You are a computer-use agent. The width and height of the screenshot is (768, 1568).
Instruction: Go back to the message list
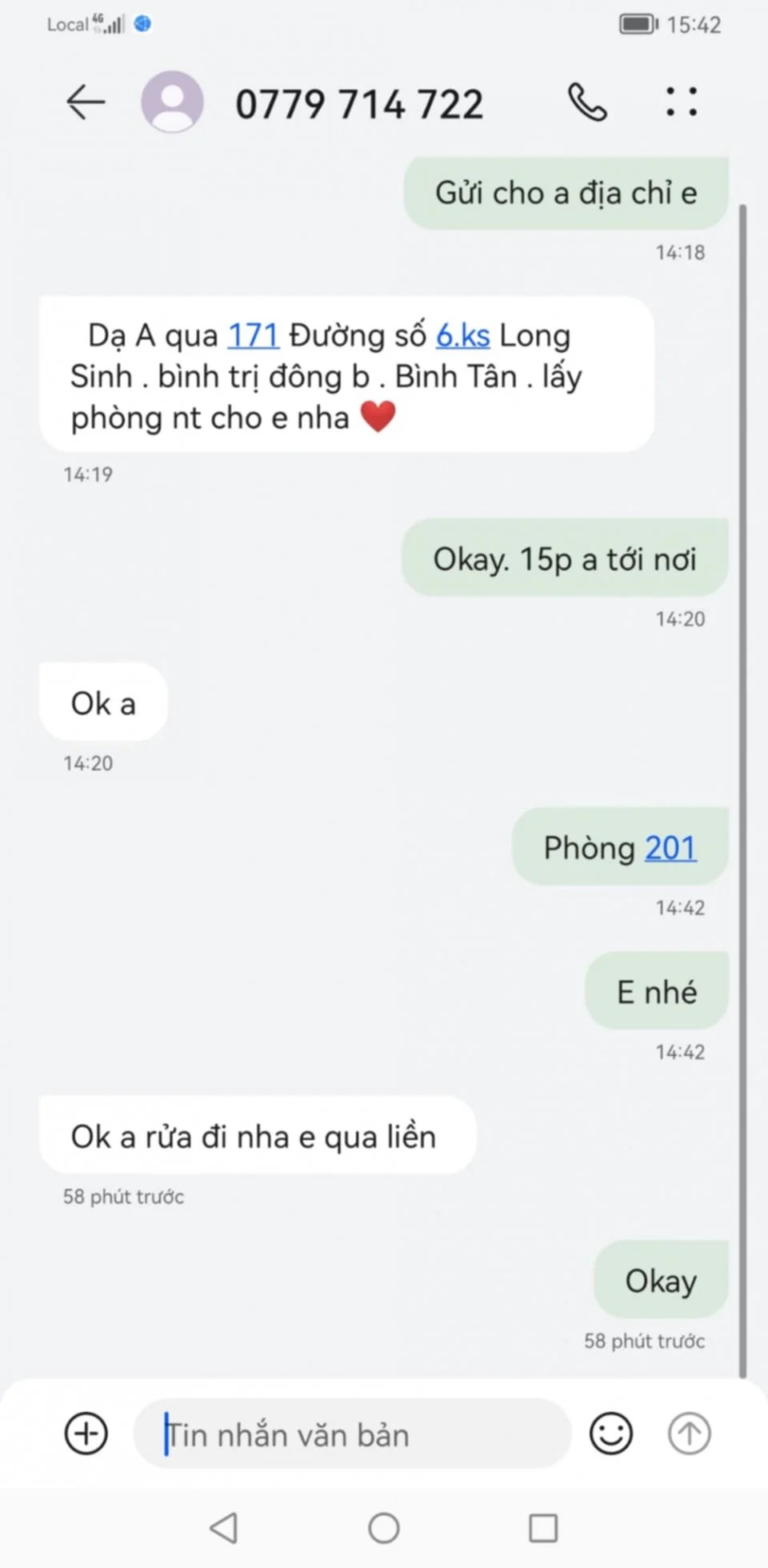tap(86, 102)
